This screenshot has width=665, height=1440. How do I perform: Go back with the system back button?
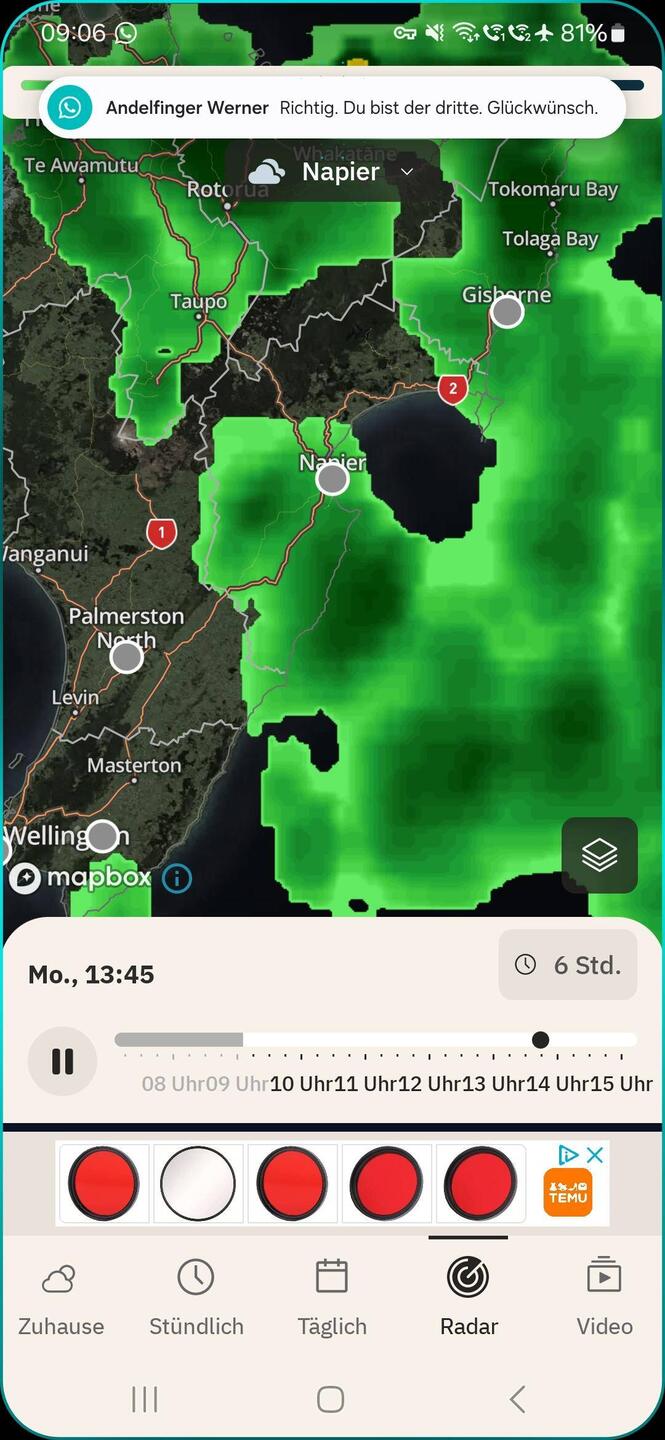(517, 1399)
